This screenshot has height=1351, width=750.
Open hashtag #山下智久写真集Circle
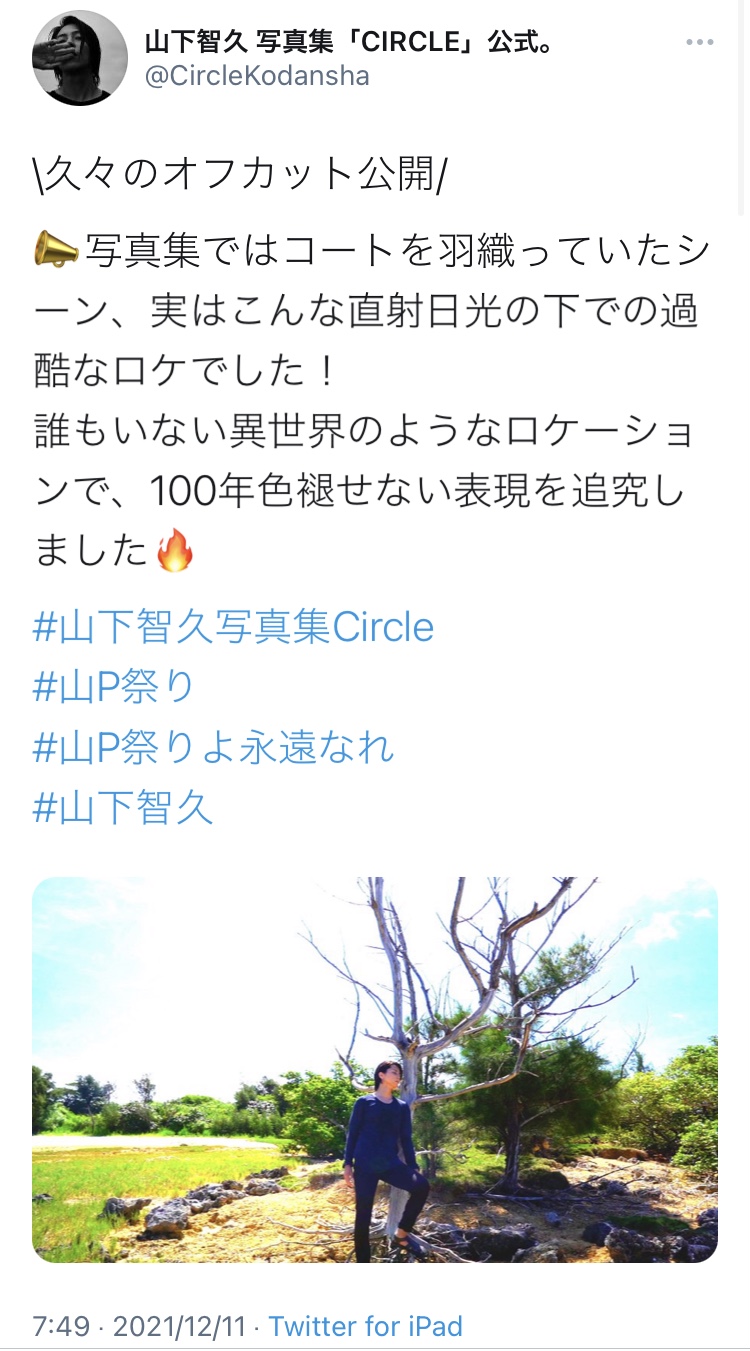(234, 628)
